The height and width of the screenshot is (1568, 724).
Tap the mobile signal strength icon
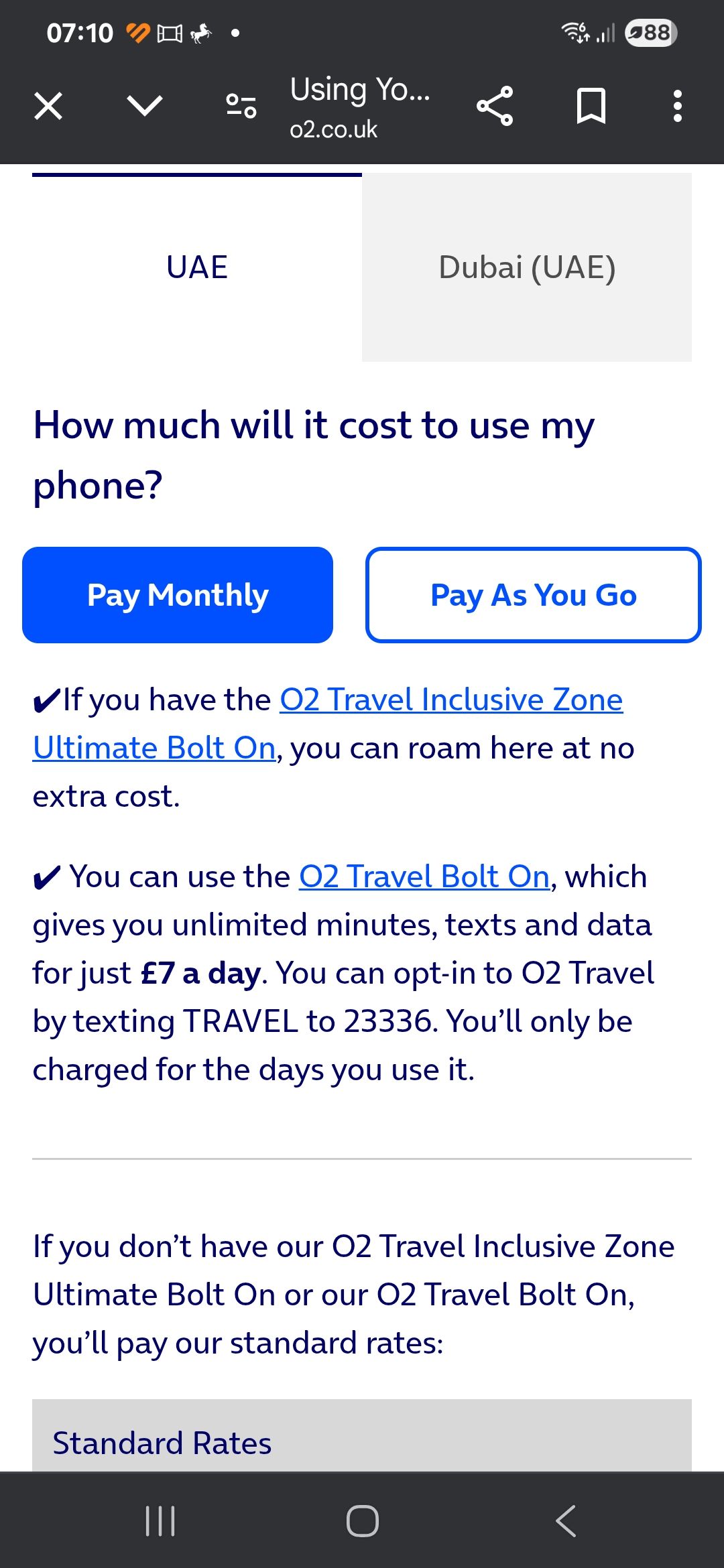click(x=607, y=32)
